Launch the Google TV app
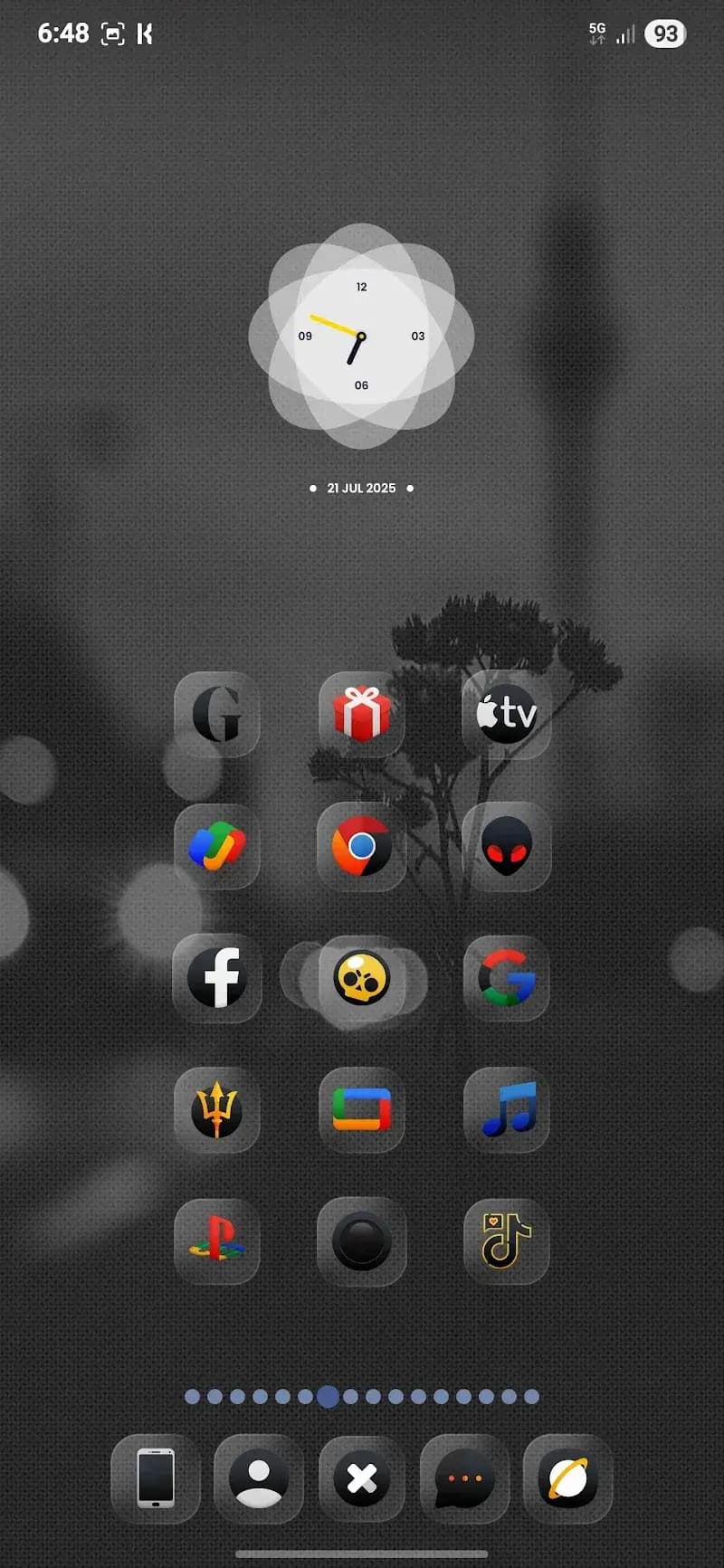This screenshot has height=1568, width=724. (362, 1110)
